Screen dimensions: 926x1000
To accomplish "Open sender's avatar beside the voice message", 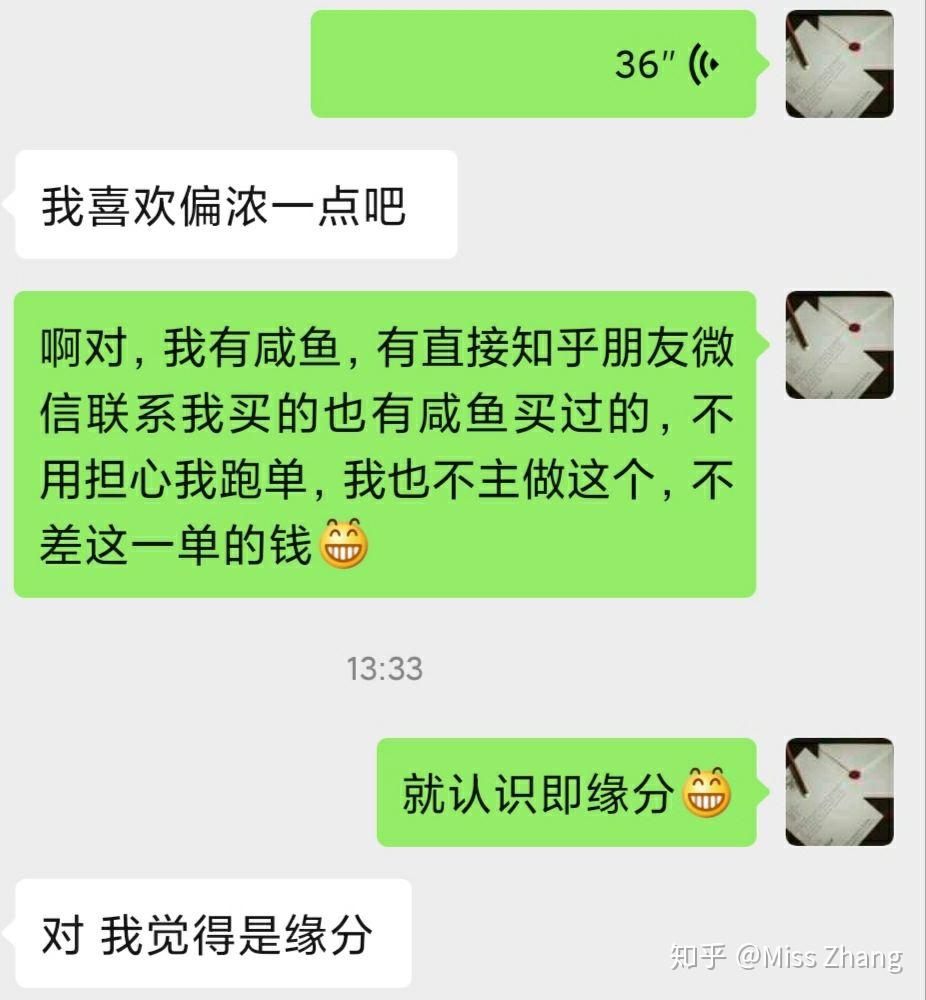I will pyautogui.click(x=839, y=65).
